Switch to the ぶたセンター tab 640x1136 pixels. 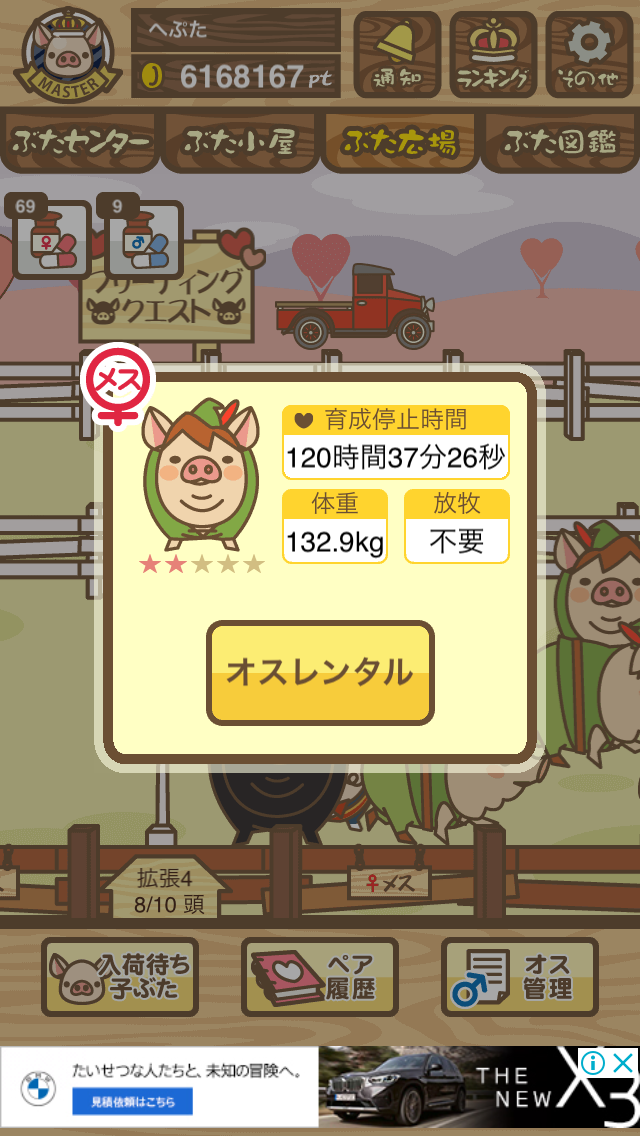80,142
